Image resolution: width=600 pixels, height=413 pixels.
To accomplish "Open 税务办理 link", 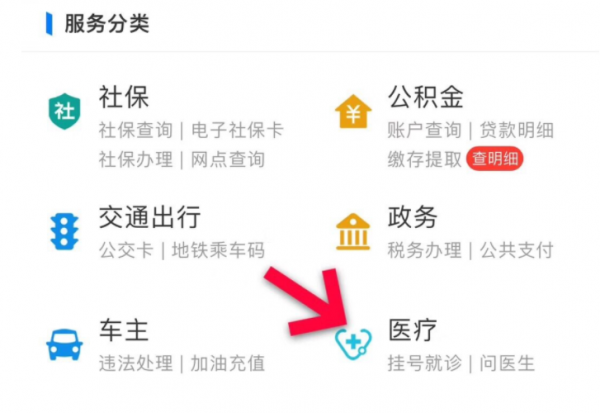I will point(424,249).
